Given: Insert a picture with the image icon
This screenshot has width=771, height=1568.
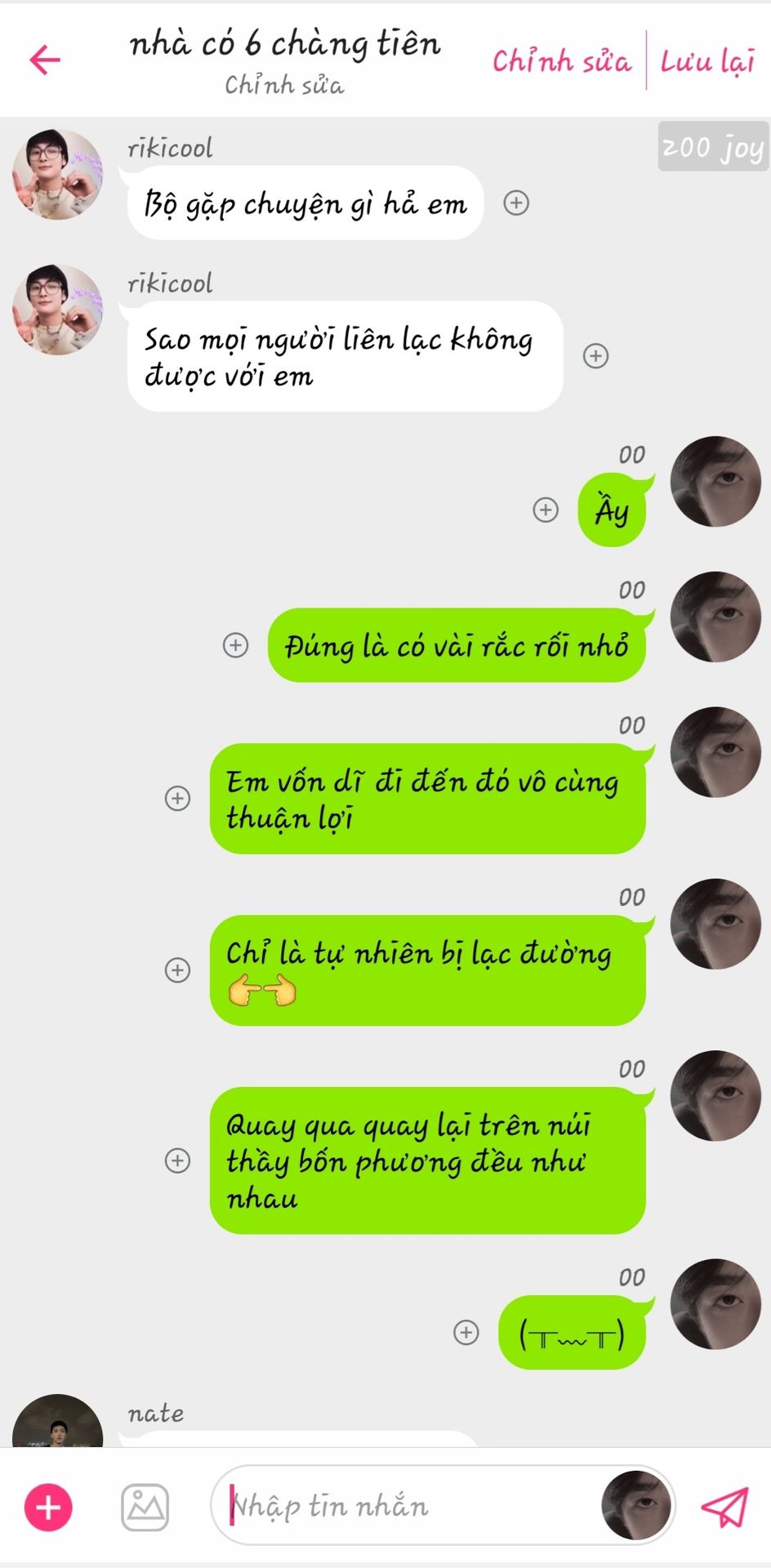Looking at the screenshot, I should 145,1507.
